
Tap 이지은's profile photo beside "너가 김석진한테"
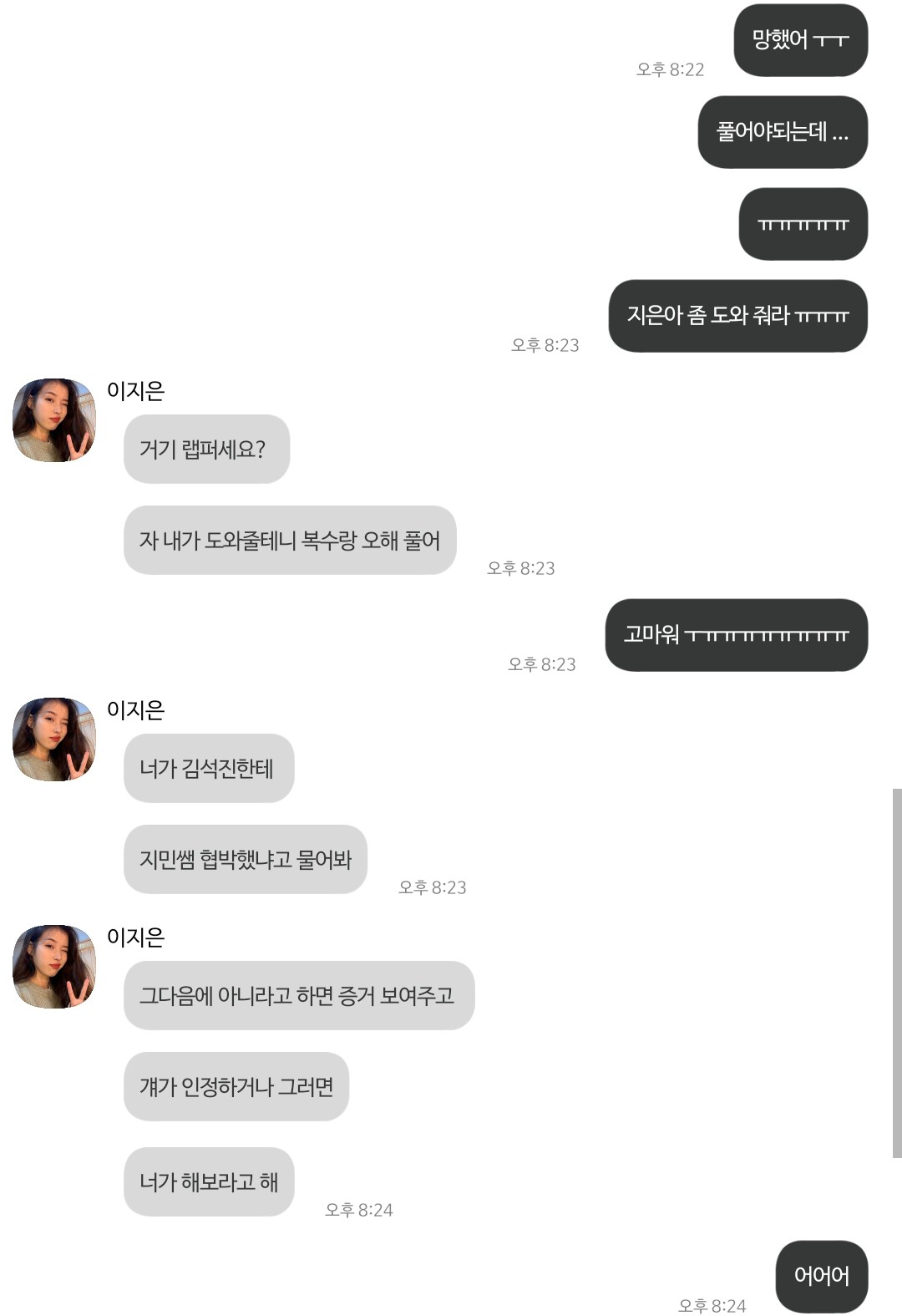pos(54,739)
